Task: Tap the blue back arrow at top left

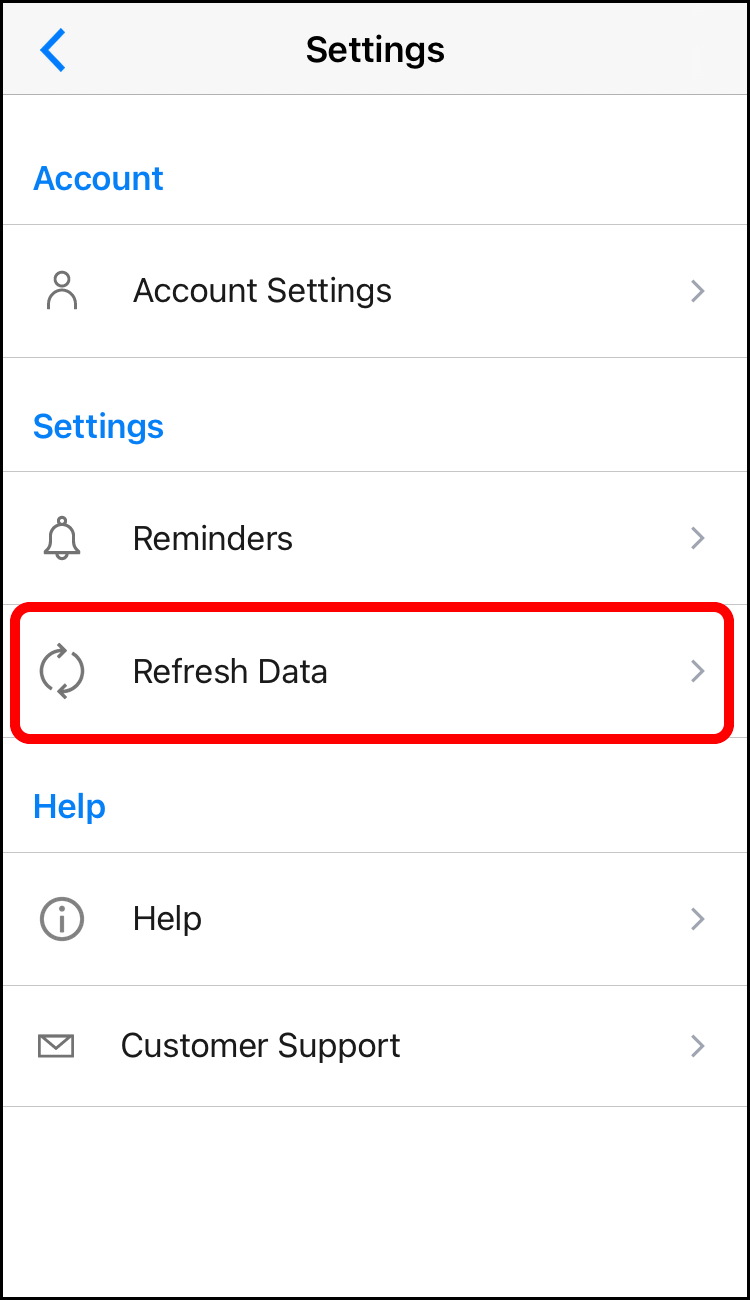Action: tap(53, 50)
